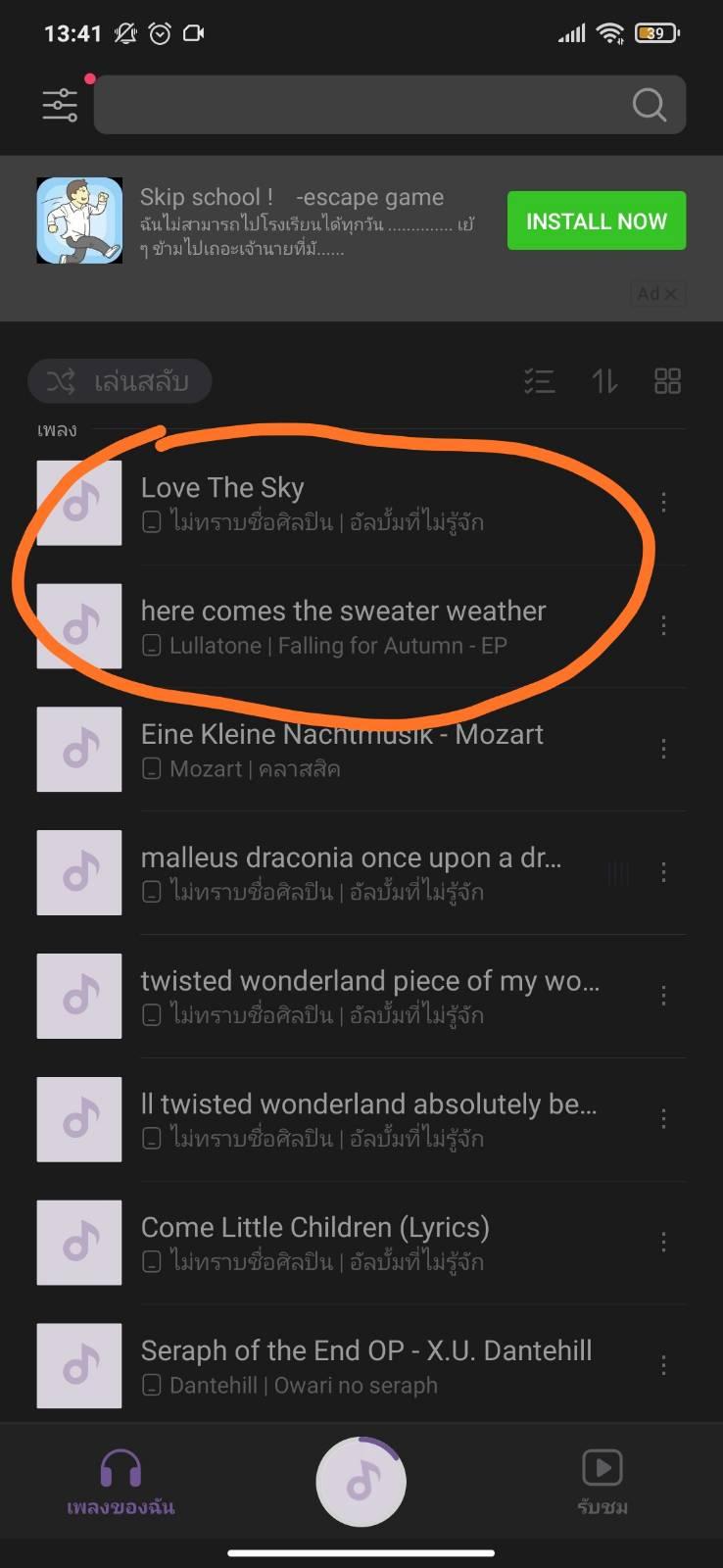Tap the search field

(x=390, y=105)
